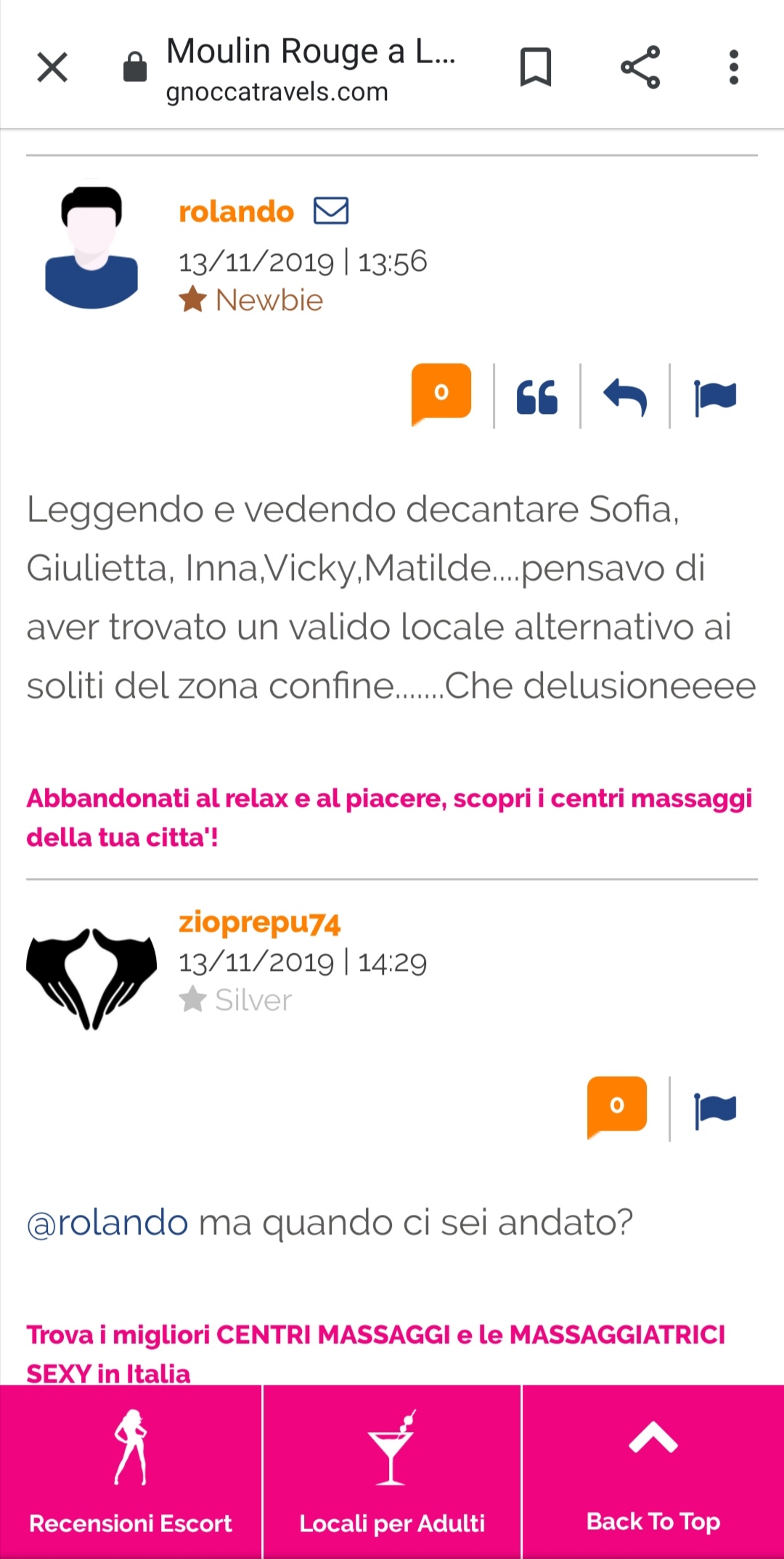Image resolution: width=784 pixels, height=1559 pixels.
Task: Open the browser overflow menu
Action: (x=734, y=68)
